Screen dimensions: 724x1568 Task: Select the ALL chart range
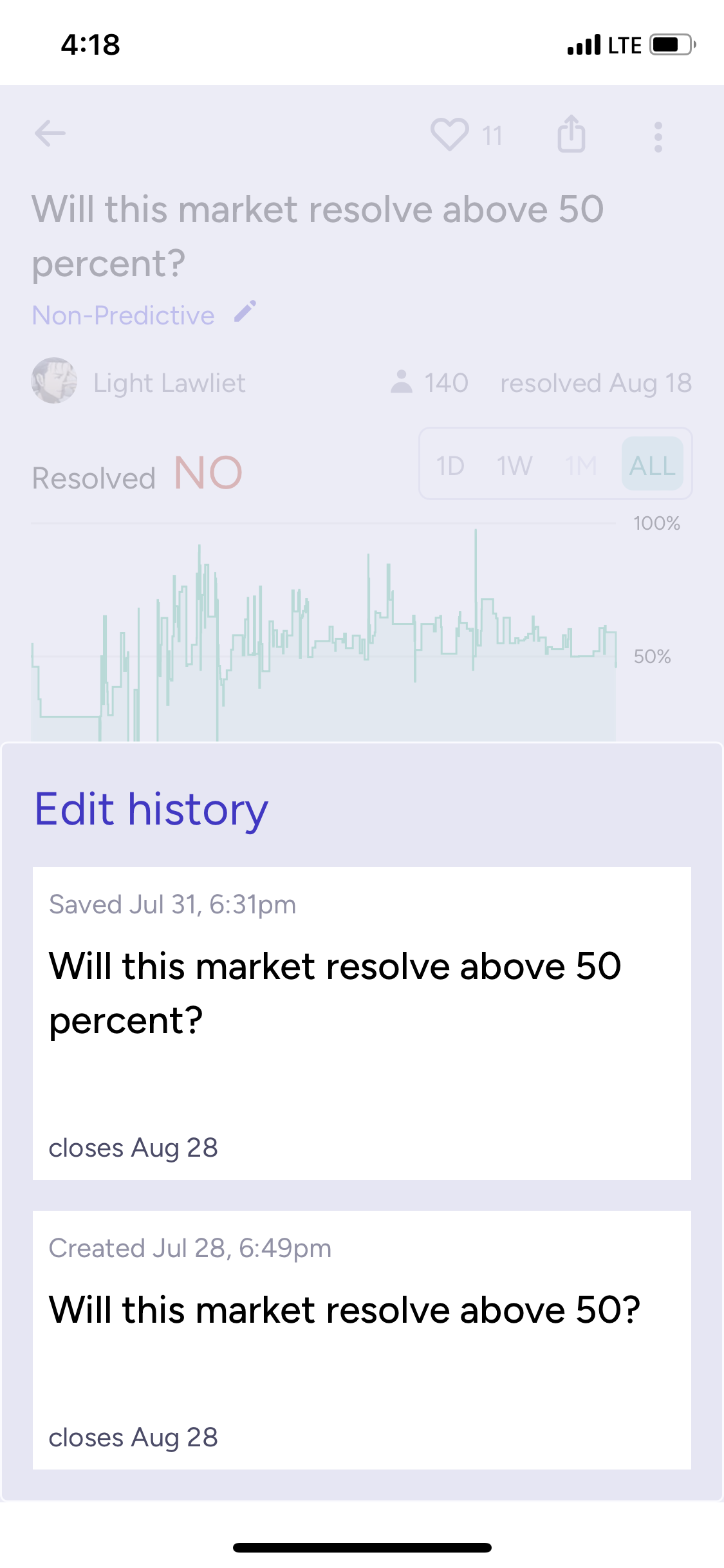653,464
